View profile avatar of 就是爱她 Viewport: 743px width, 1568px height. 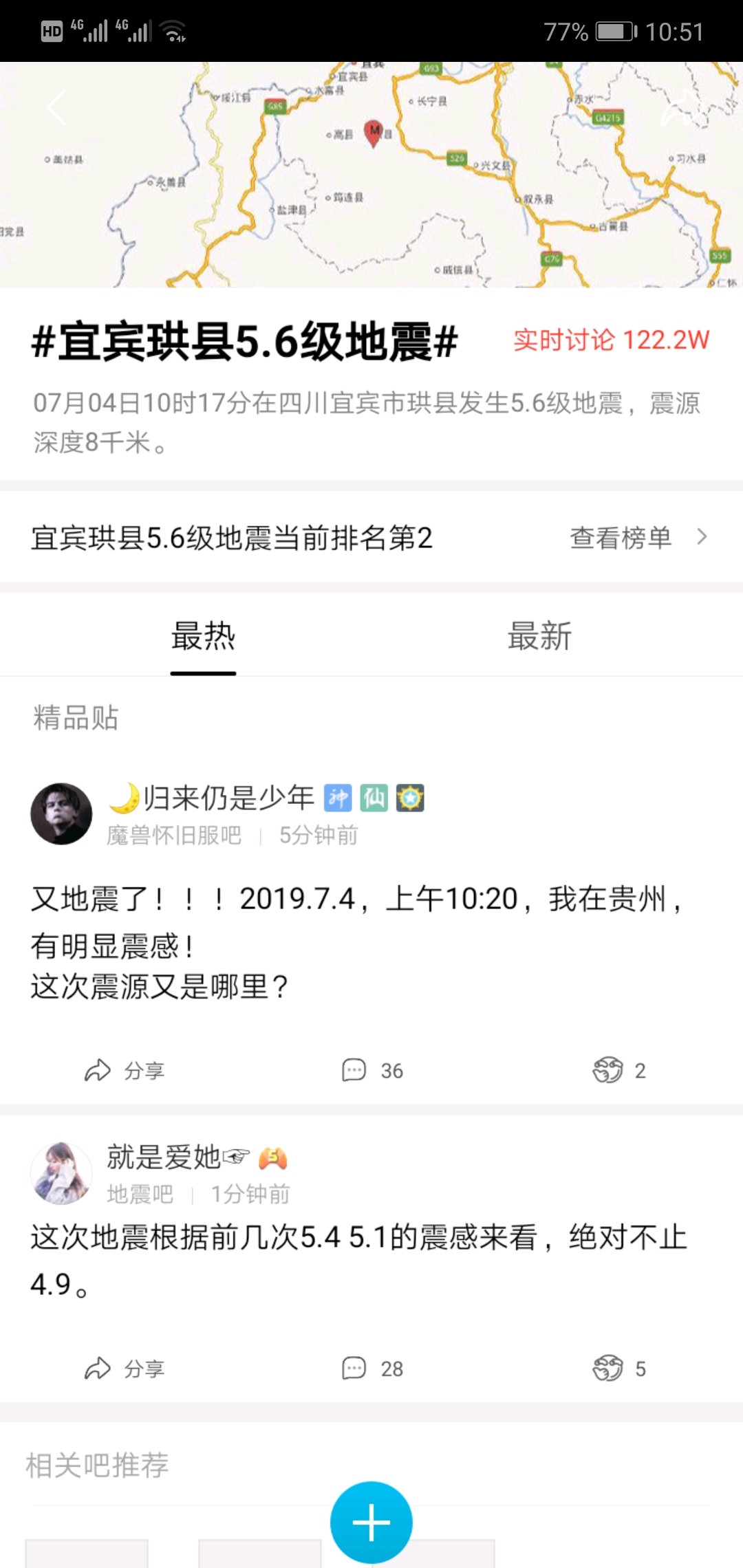[x=61, y=1173]
